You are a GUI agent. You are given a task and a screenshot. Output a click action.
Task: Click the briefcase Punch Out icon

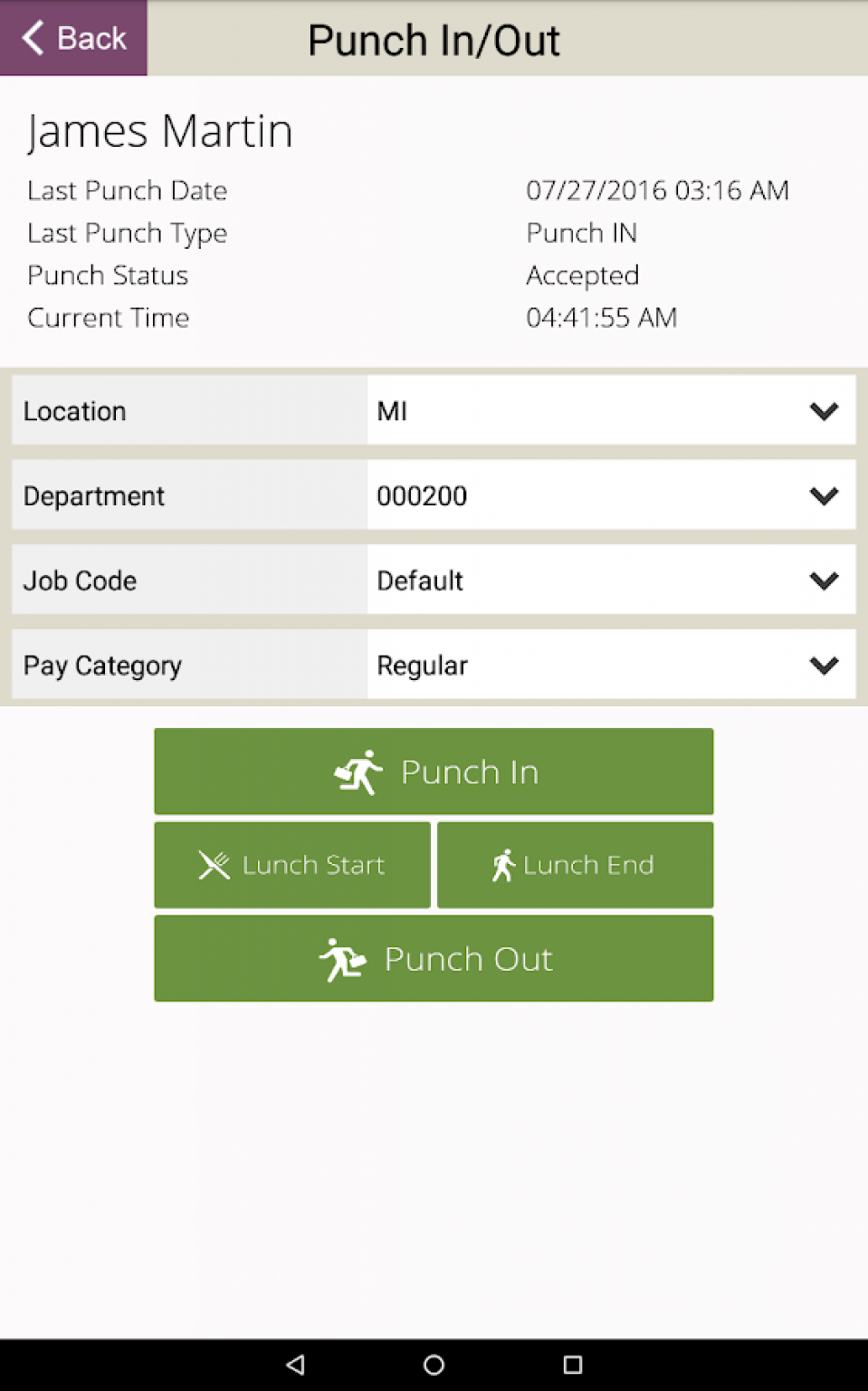(x=343, y=958)
